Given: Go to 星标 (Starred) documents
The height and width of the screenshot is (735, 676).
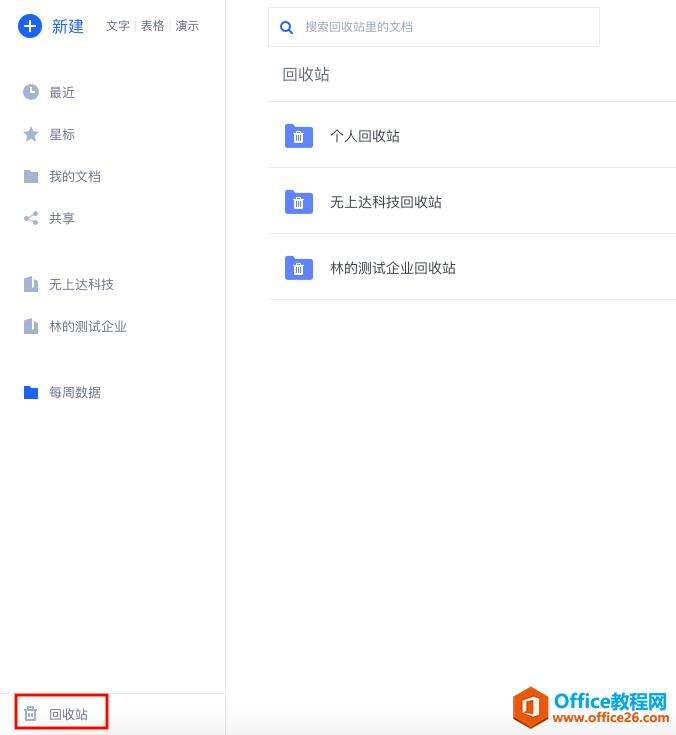Looking at the screenshot, I should pos(61,134).
